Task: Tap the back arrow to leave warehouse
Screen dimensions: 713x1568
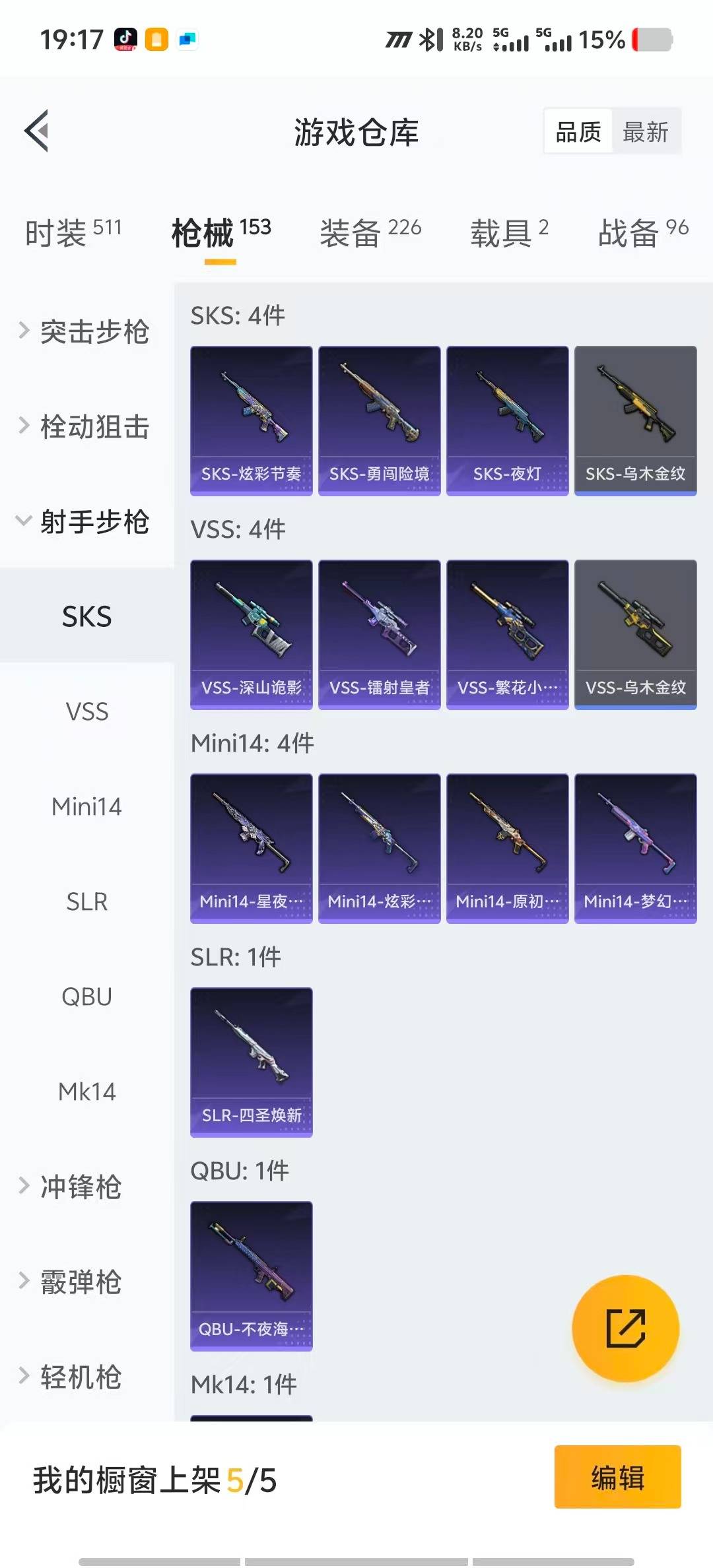Action: [x=38, y=131]
